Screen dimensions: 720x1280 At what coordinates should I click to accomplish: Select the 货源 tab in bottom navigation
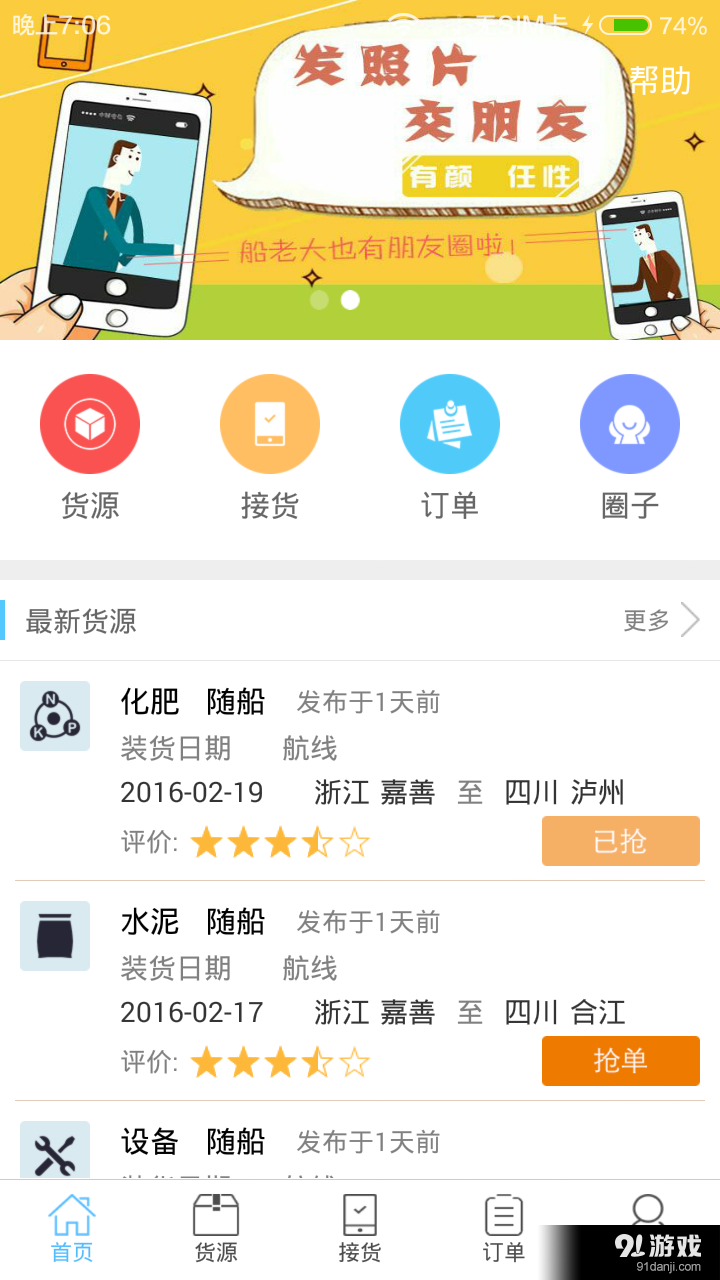pos(216,1230)
